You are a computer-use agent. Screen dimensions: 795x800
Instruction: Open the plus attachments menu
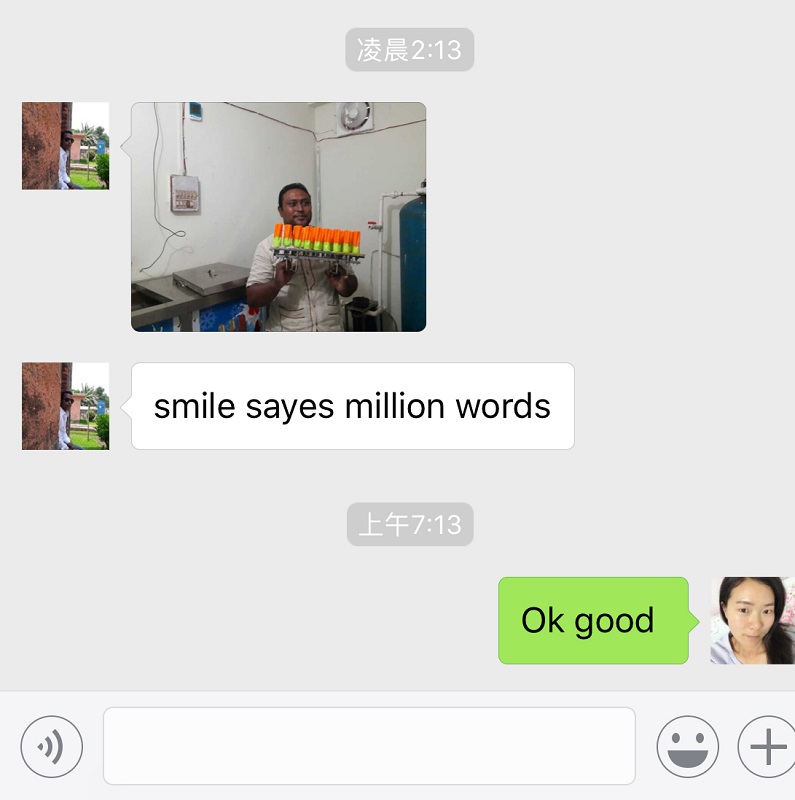coord(767,747)
